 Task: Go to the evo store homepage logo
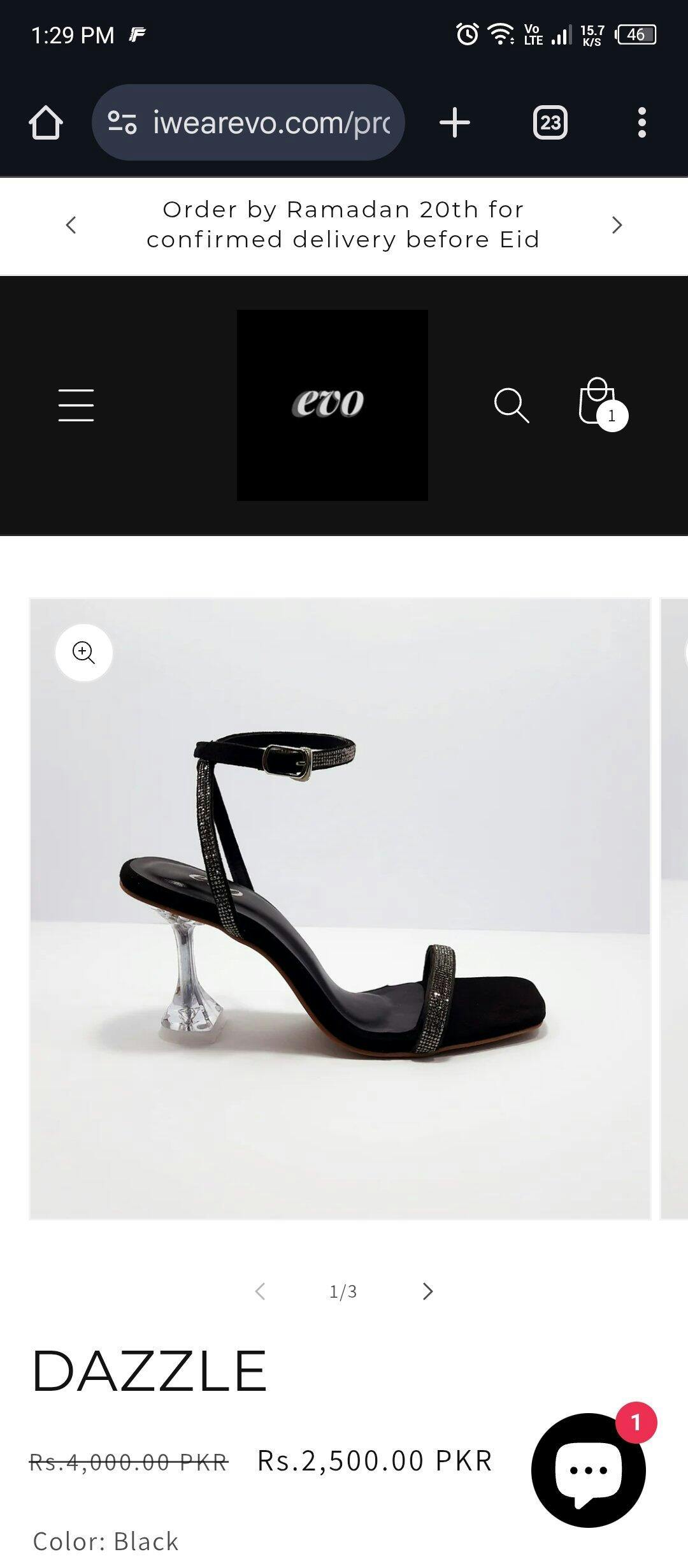(x=332, y=405)
